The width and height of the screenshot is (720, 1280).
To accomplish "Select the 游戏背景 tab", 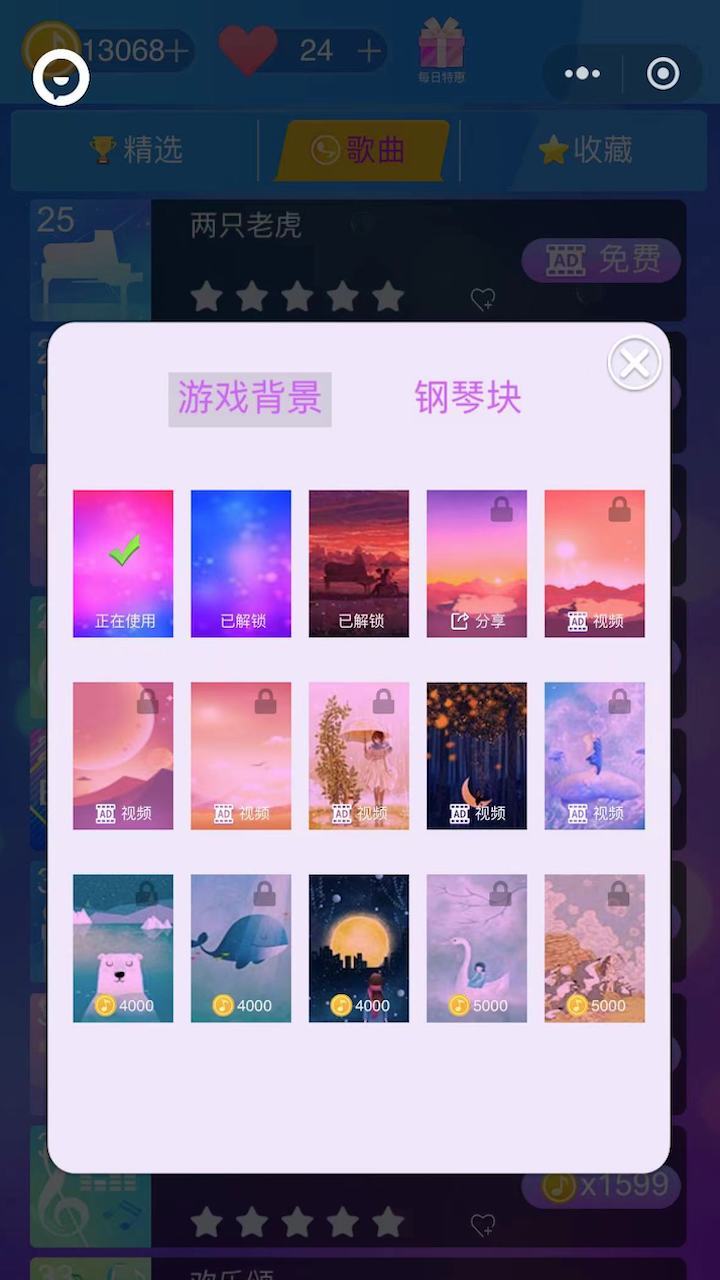I will [249, 398].
